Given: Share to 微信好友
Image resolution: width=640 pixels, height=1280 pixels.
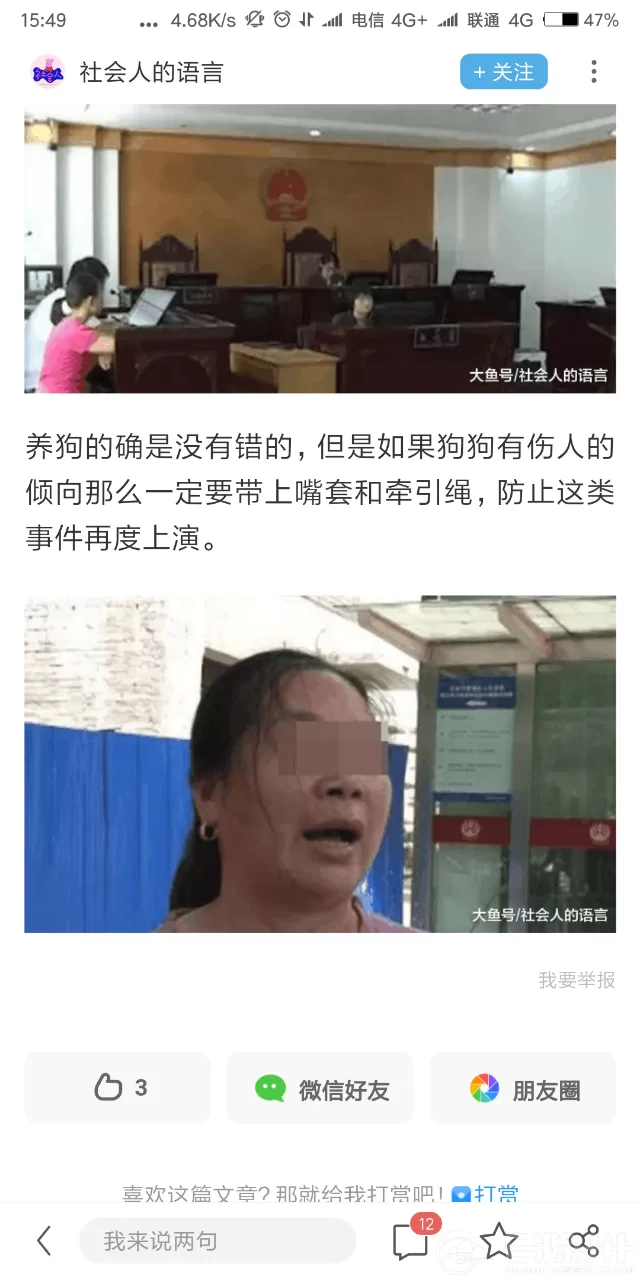Looking at the screenshot, I should (320, 1088).
